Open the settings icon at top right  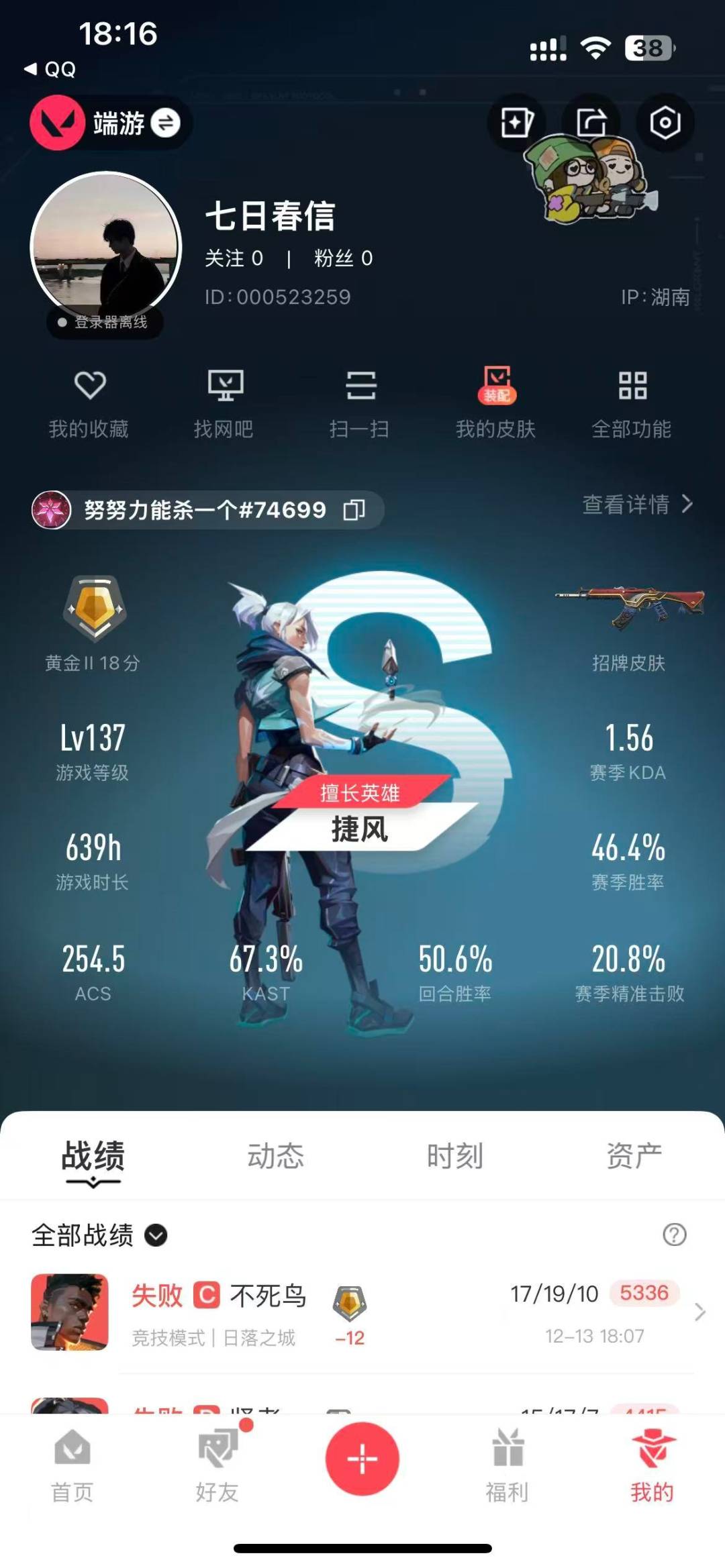point(667,123)
